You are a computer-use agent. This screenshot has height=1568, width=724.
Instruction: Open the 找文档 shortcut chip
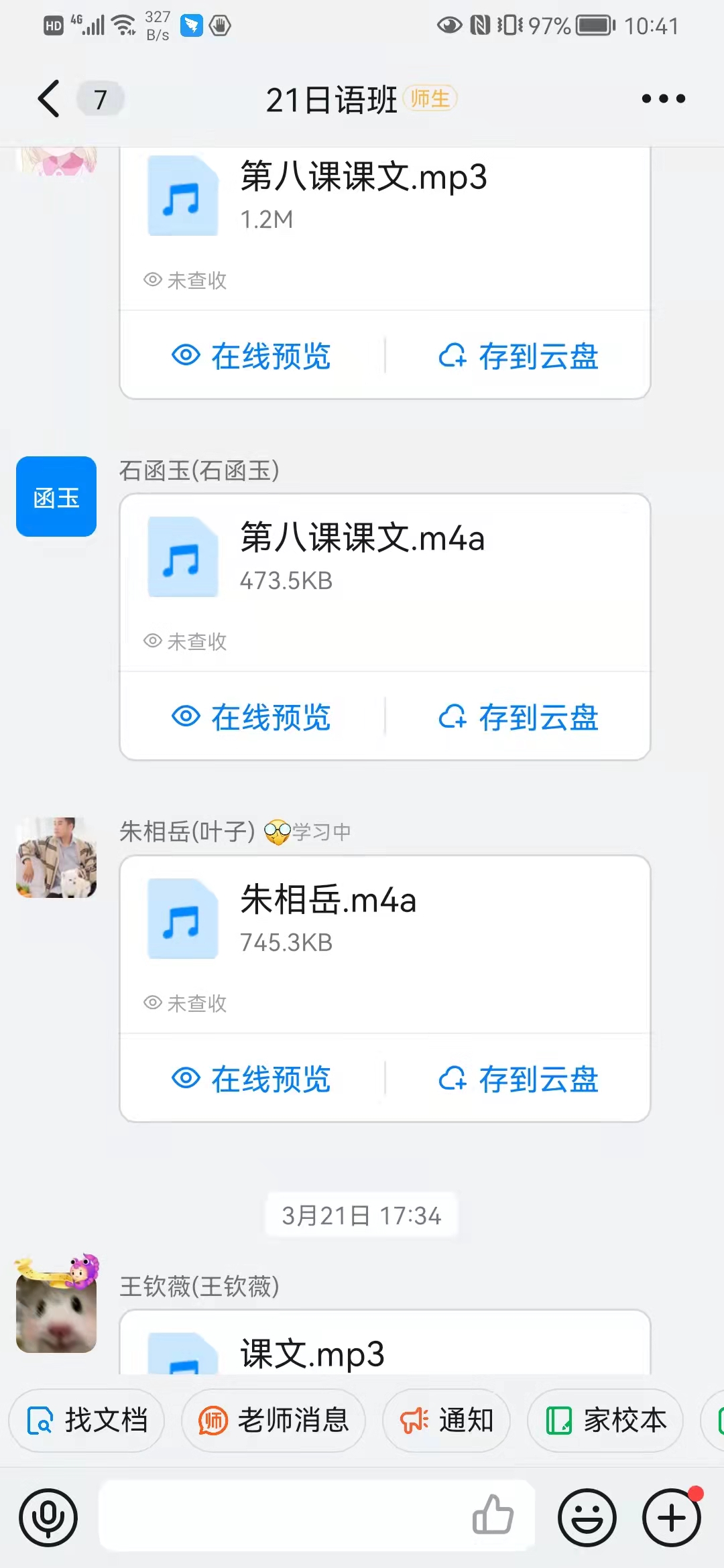pyautogui.click(x=87, y=1421)
